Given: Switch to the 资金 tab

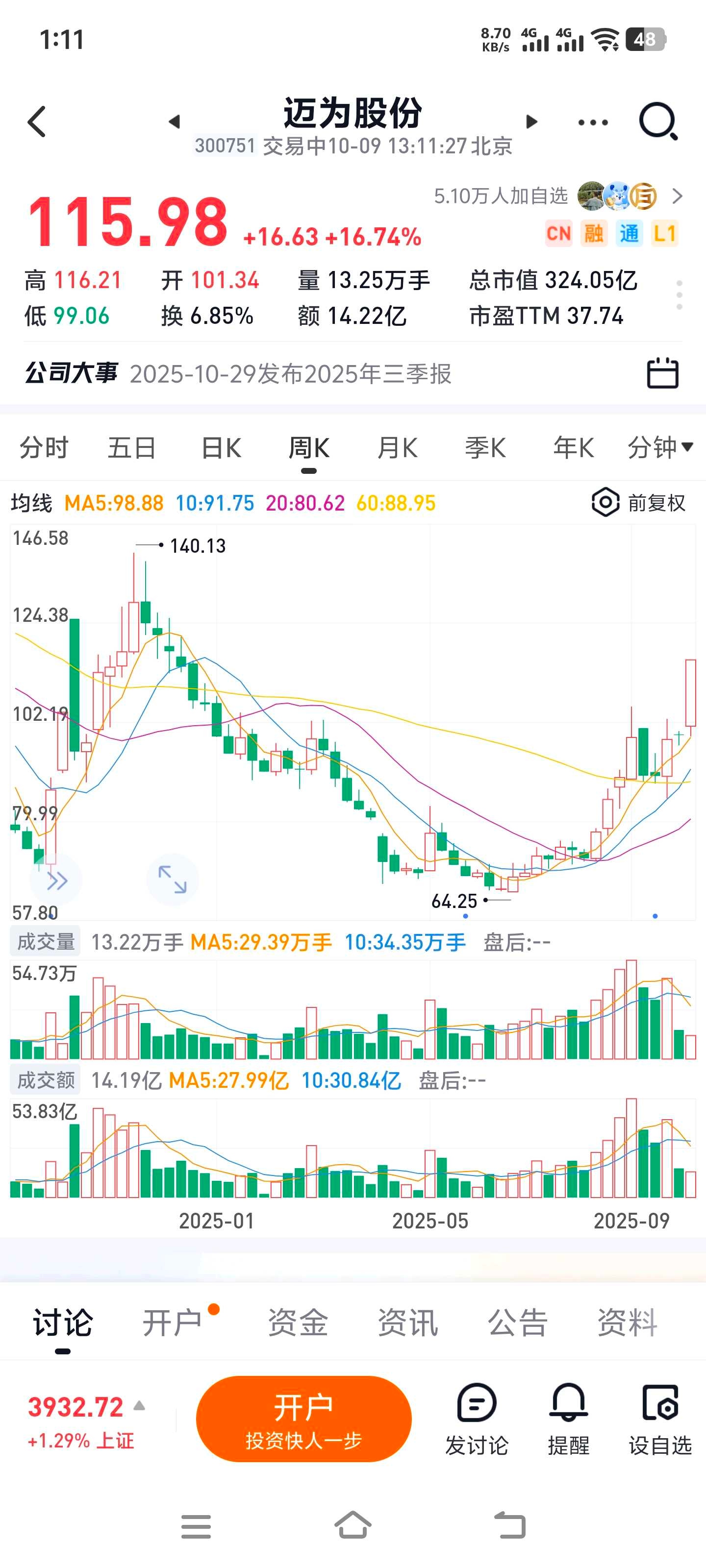Looking at the screenshot, I should pos(298,1322).
